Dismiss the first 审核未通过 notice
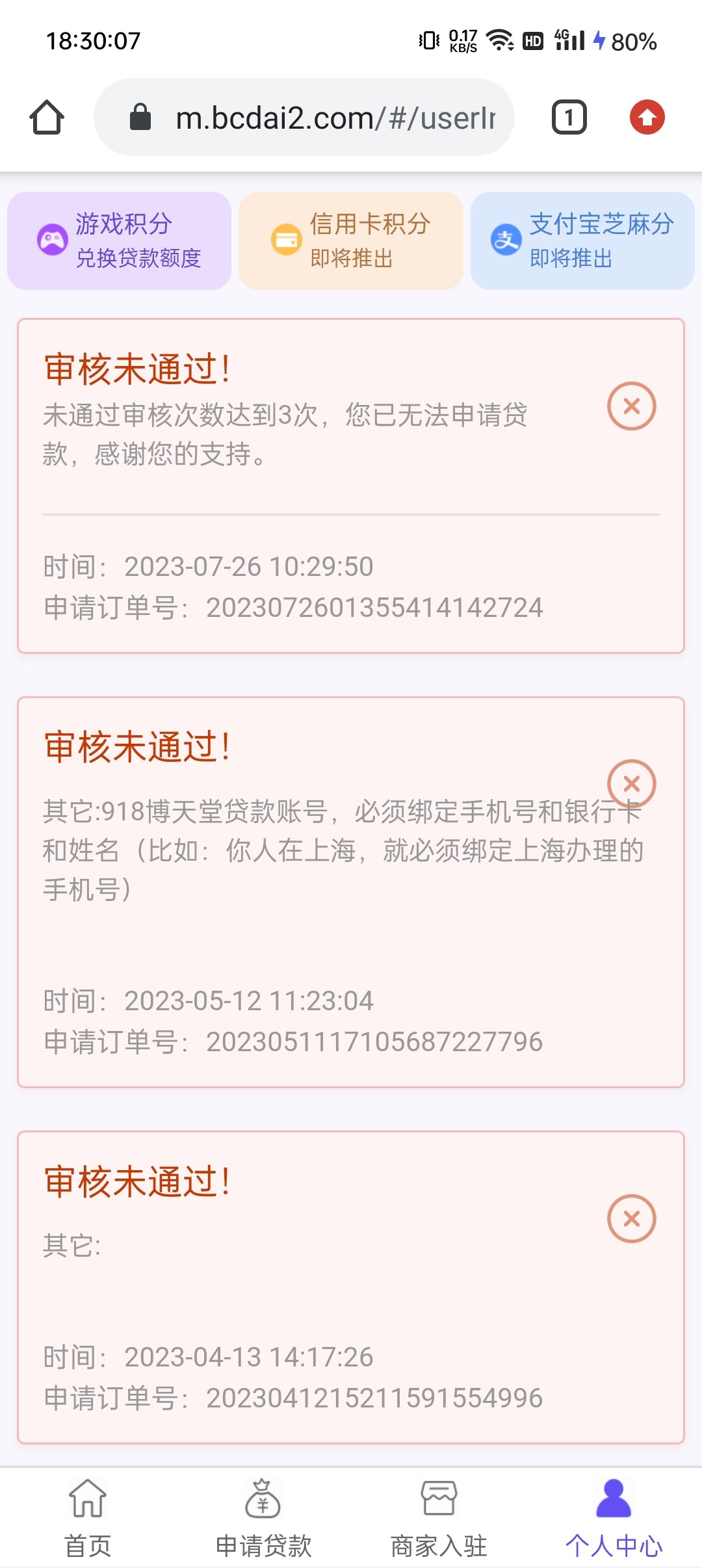 coord(631,406)
